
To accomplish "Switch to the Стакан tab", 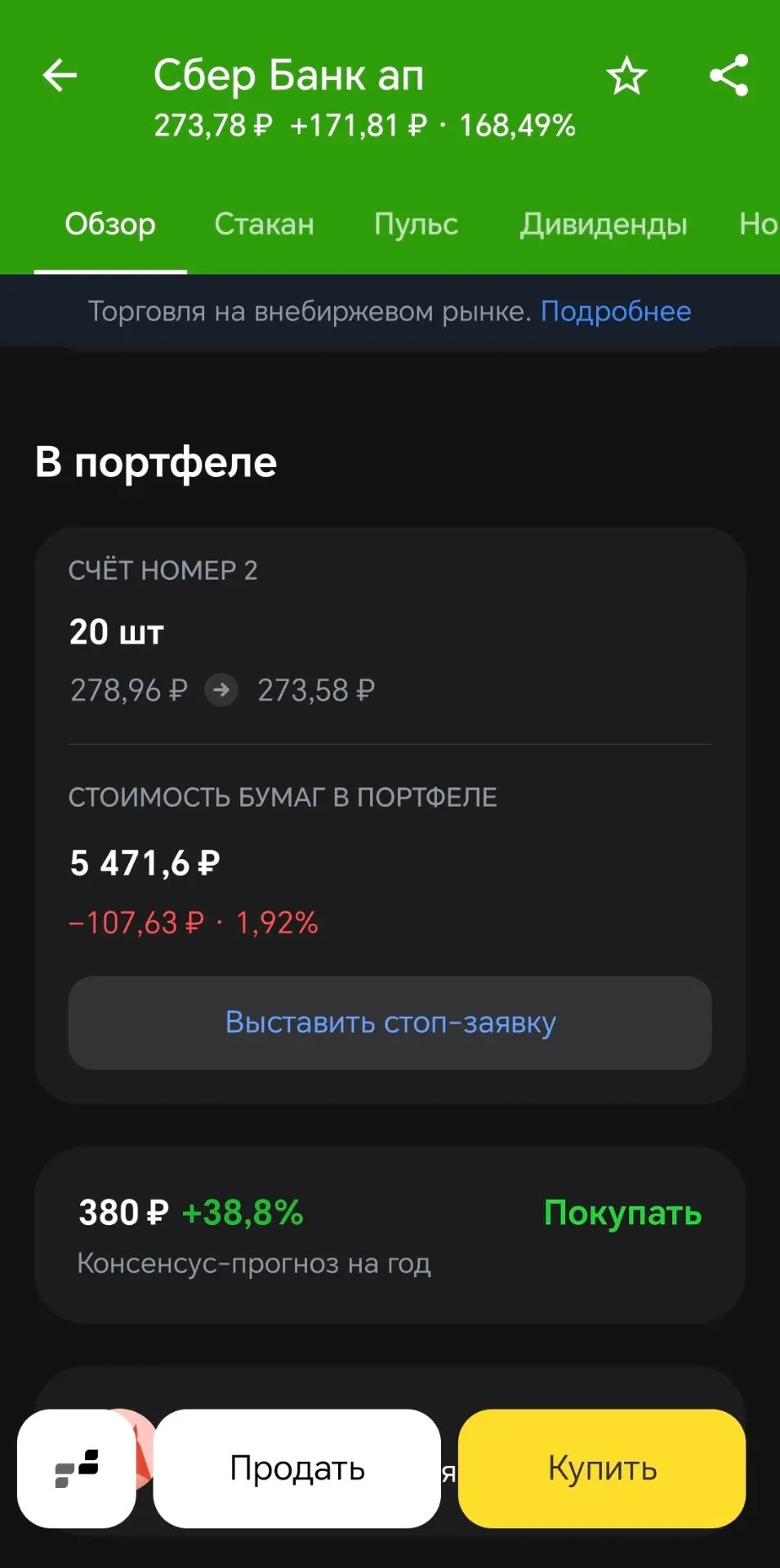I will tap(264, 224).
